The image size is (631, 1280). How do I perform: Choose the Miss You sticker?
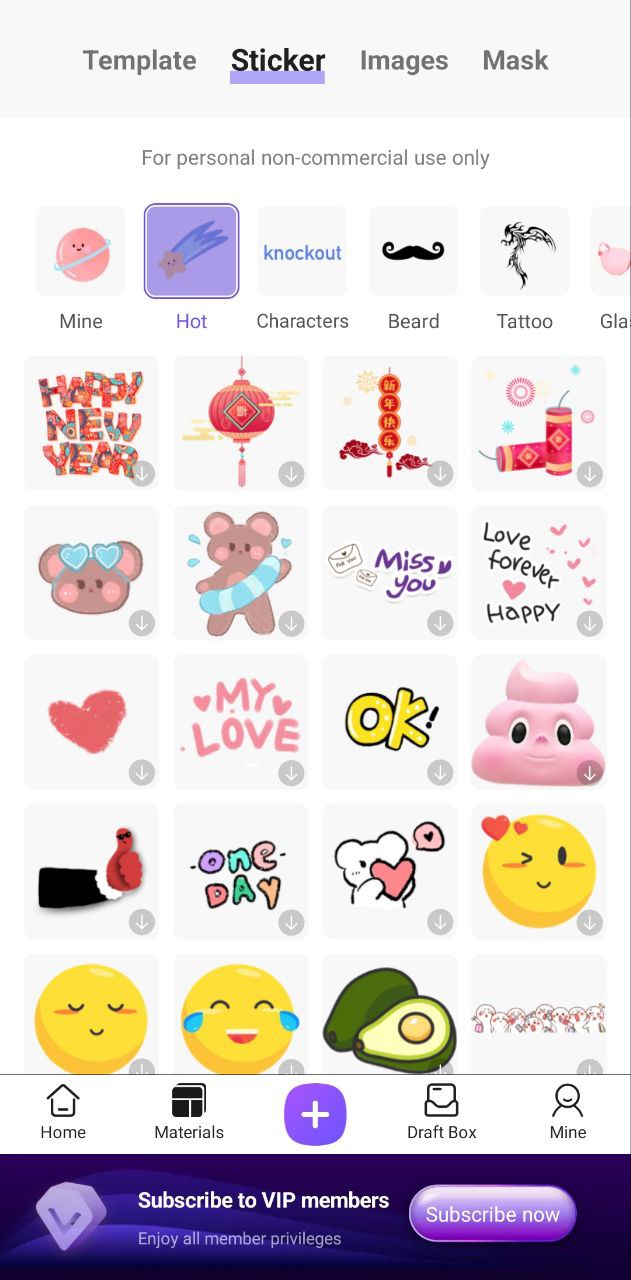[389, 572]
